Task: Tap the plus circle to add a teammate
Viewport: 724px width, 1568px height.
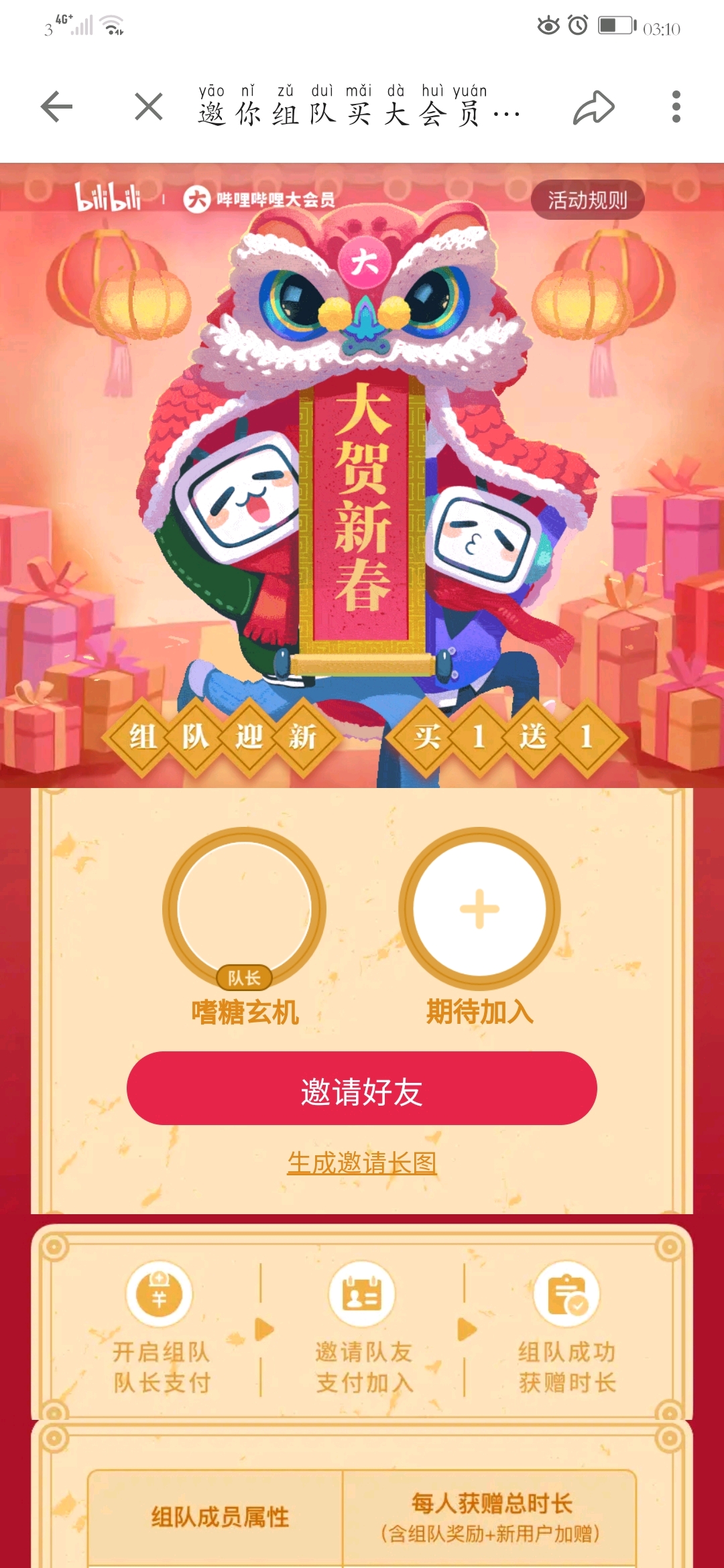Action: [479, 909]
